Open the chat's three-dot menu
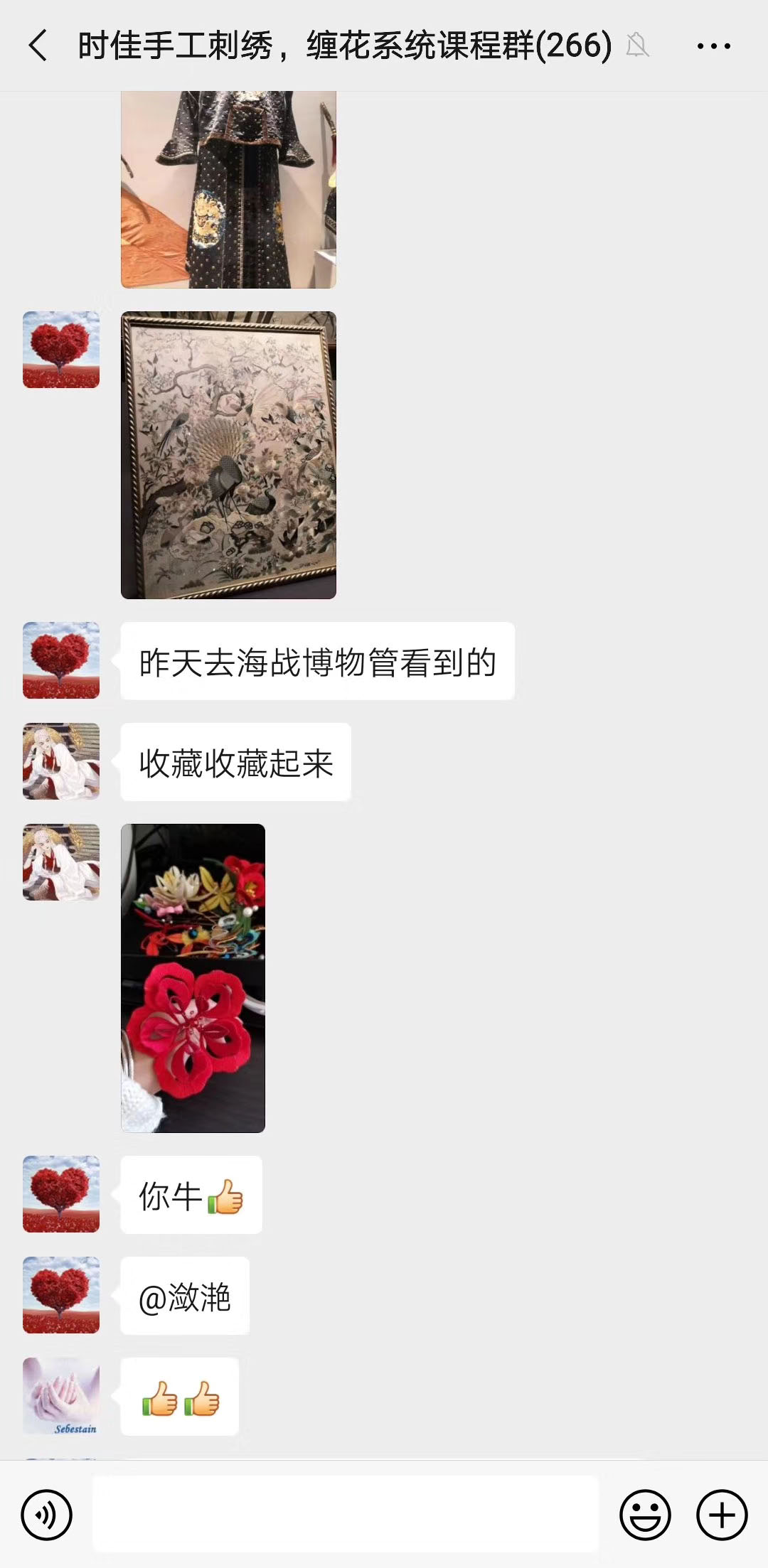 tap(713, 46)
